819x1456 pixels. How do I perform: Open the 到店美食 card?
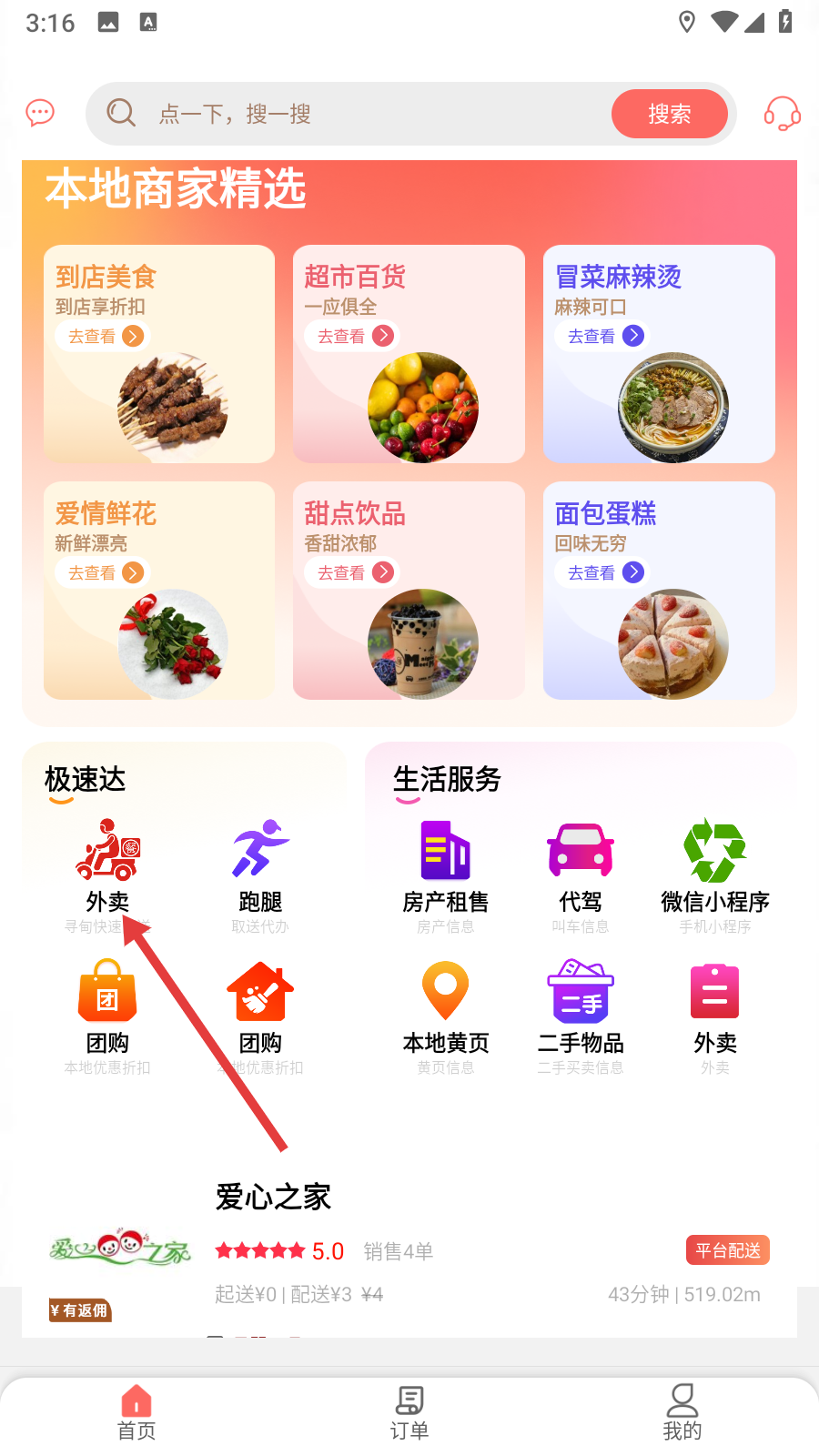click(x=159, y=353)
